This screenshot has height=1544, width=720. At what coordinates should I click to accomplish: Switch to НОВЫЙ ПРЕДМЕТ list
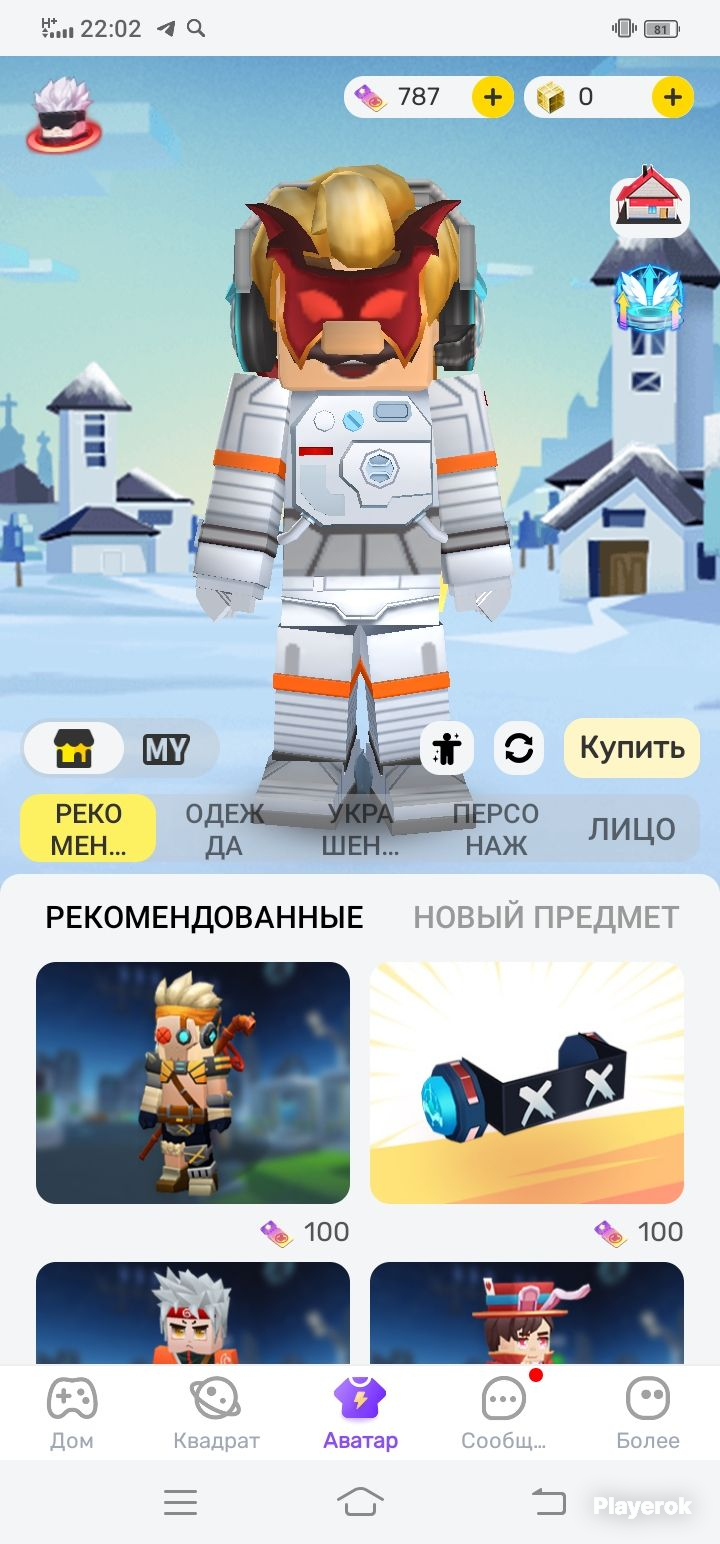(x=546, y=917)
